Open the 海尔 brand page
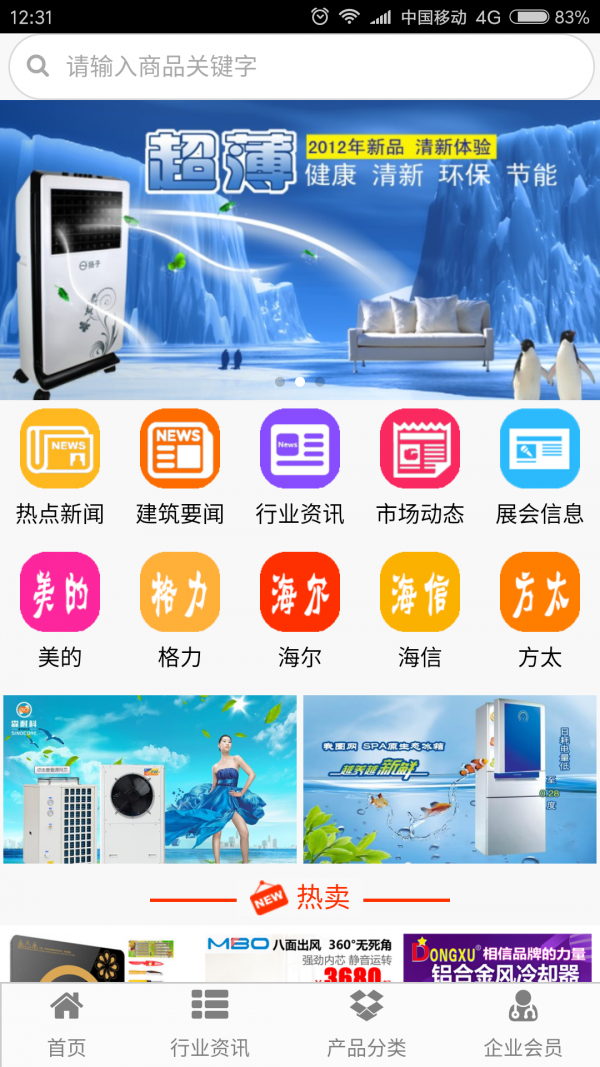Image resolution: width=600 pixels, height=1067 pixels. pos(300,610)
